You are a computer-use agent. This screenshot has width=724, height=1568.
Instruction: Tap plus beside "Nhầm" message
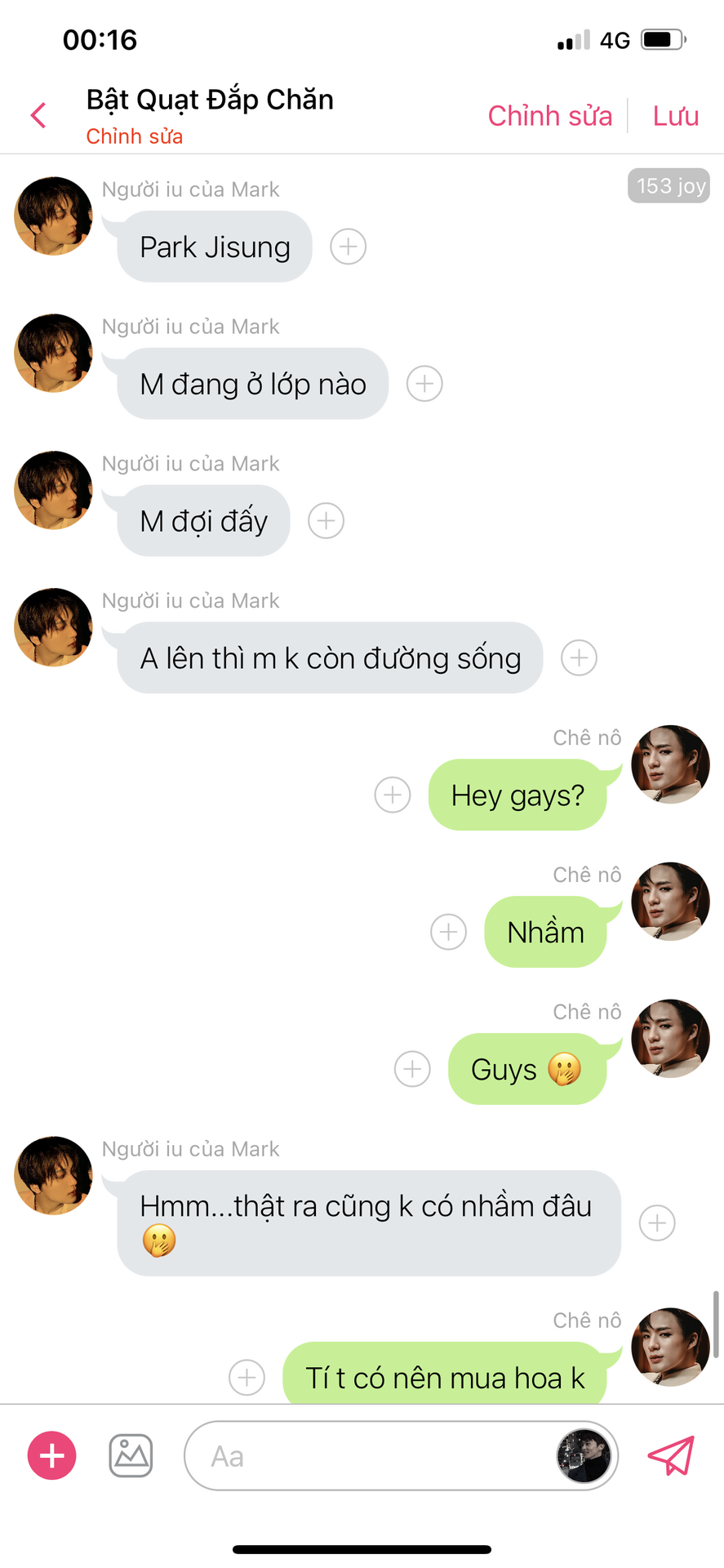pyautogui.click(x=448, y=932)
